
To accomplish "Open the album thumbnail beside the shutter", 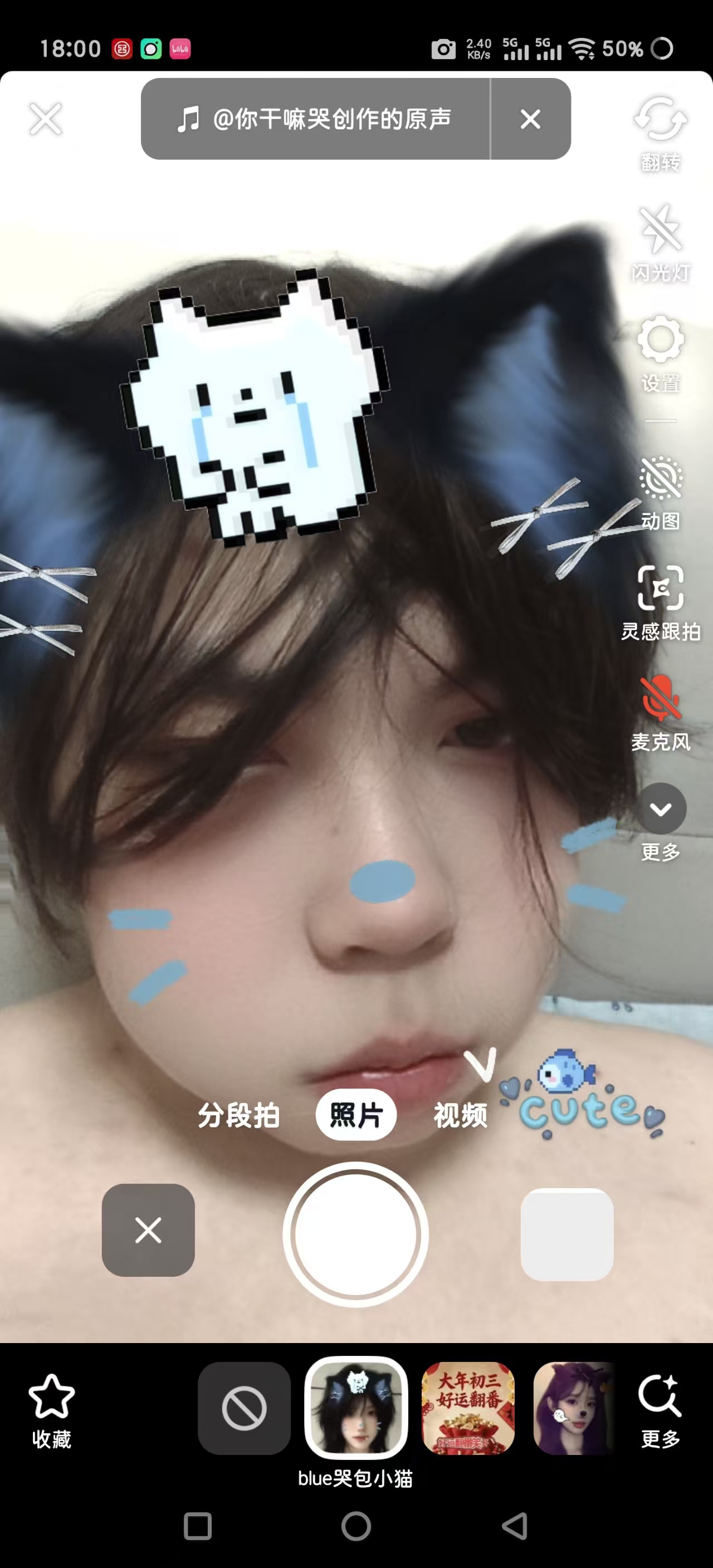I will coord(567,1234).
